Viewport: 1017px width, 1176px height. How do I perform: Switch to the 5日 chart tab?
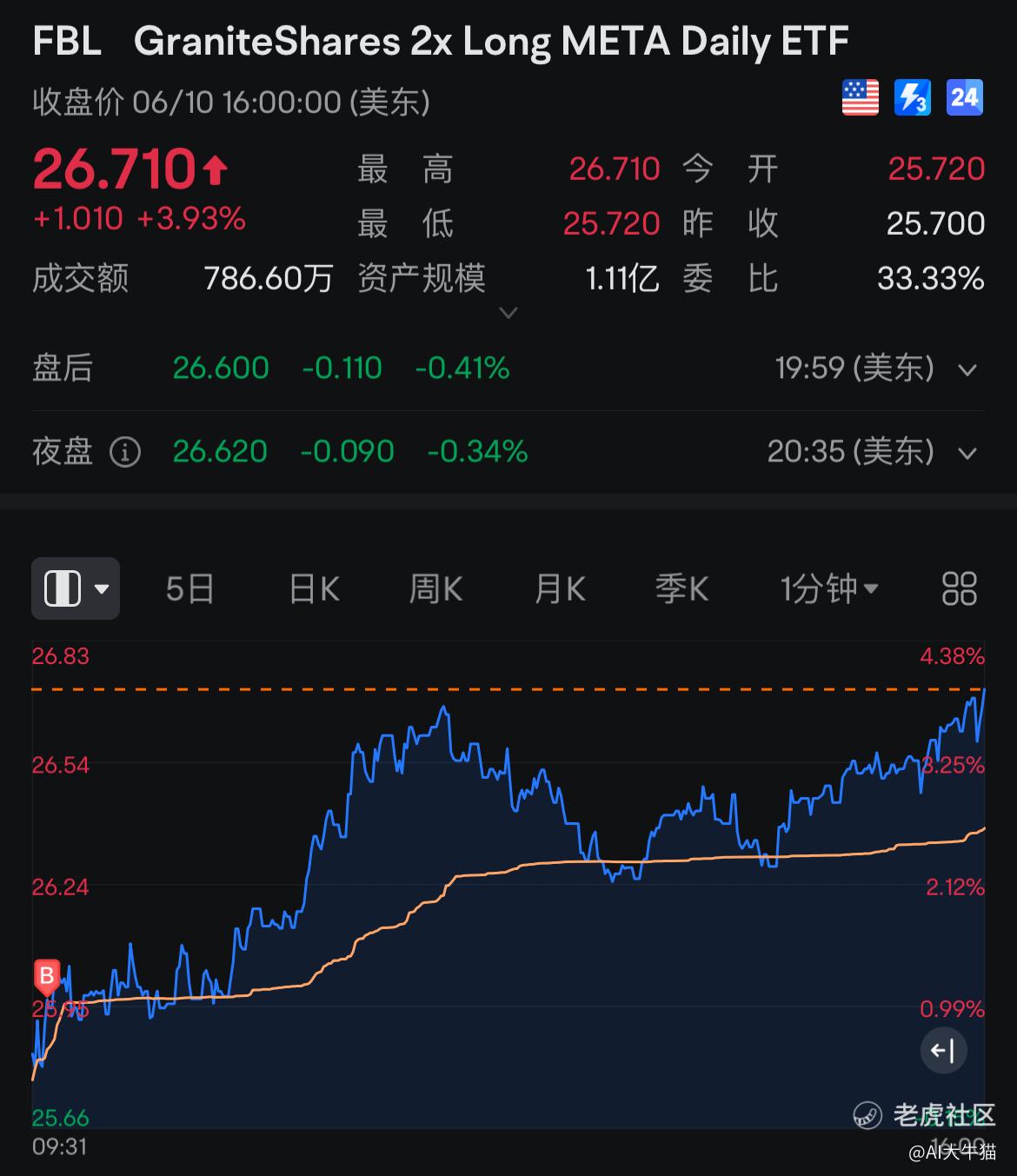[189, 589]
